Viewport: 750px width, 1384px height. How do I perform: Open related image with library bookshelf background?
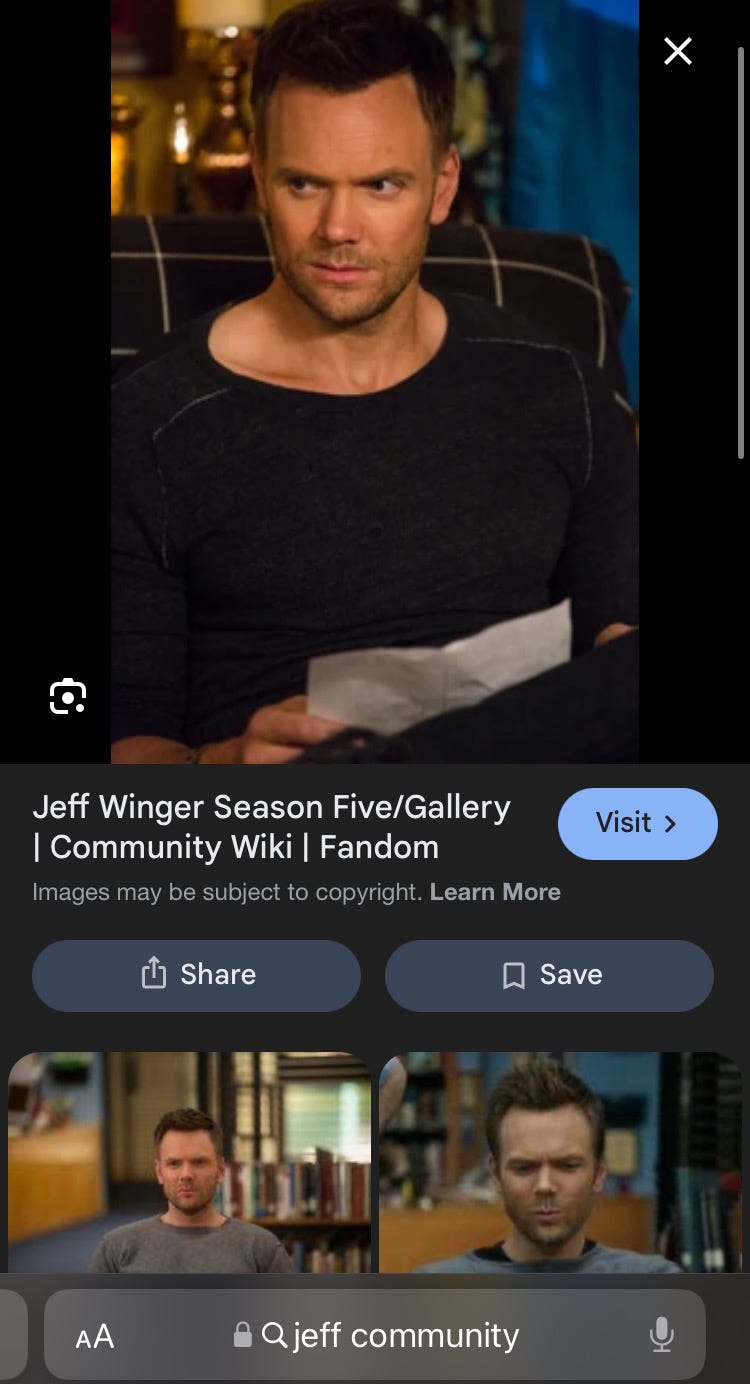189,1161
